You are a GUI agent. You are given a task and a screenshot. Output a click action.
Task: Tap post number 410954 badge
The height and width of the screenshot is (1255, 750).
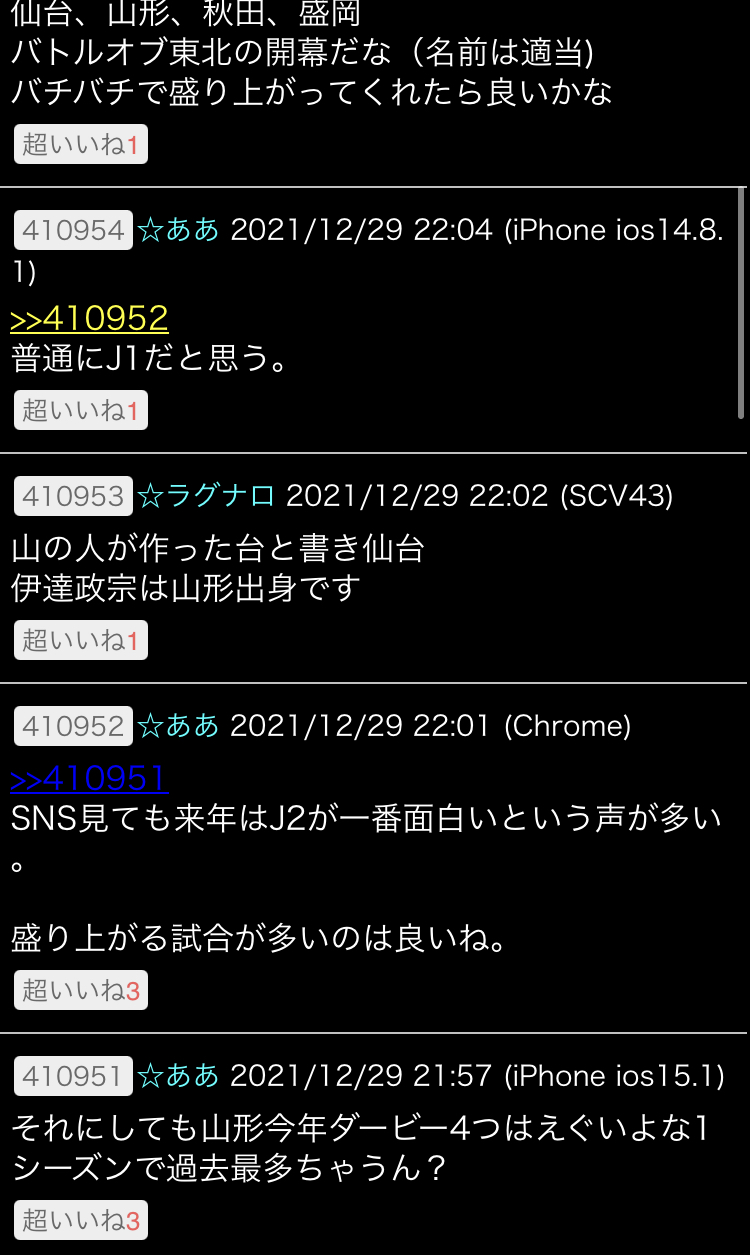pyautogui.click(x=73, y=230)
